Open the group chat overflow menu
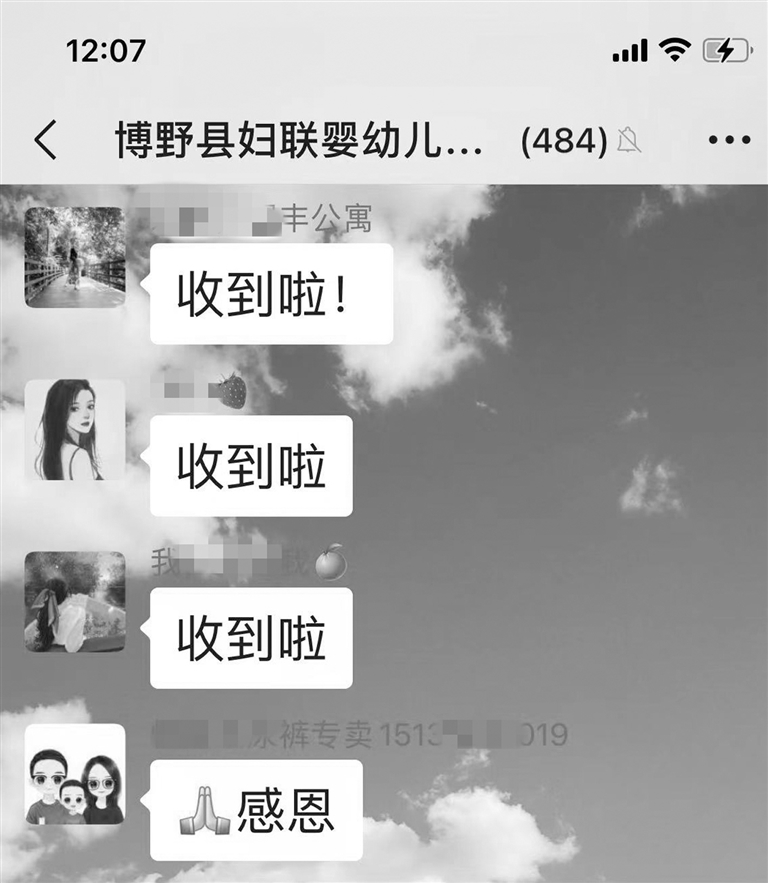768x883 pixels. (x=728, y=141)
